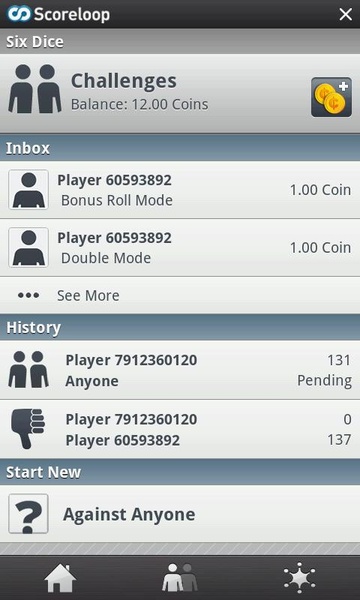
Task: View the pending challenge against Anyone
Action: tap(180, 370)
